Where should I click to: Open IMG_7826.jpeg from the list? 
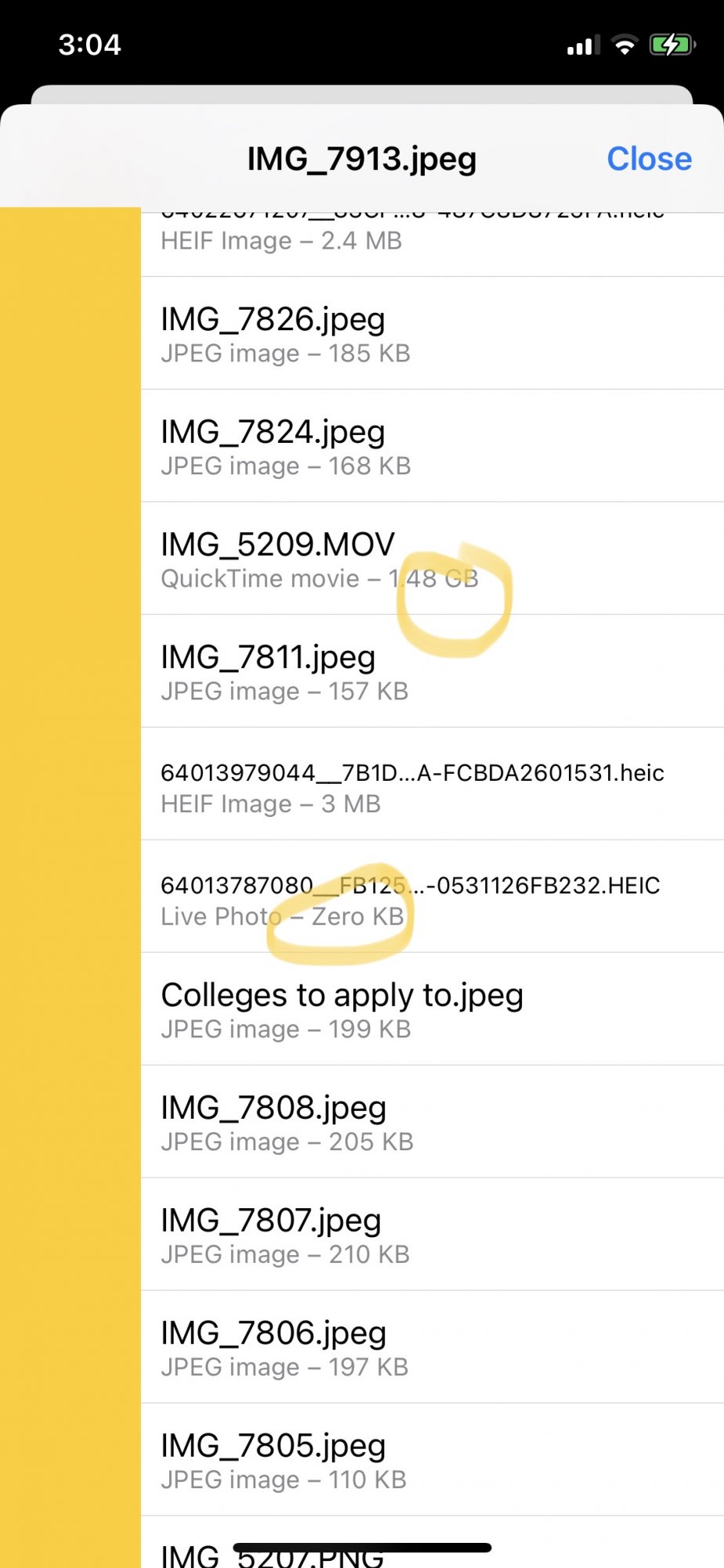tap(431, 334)
